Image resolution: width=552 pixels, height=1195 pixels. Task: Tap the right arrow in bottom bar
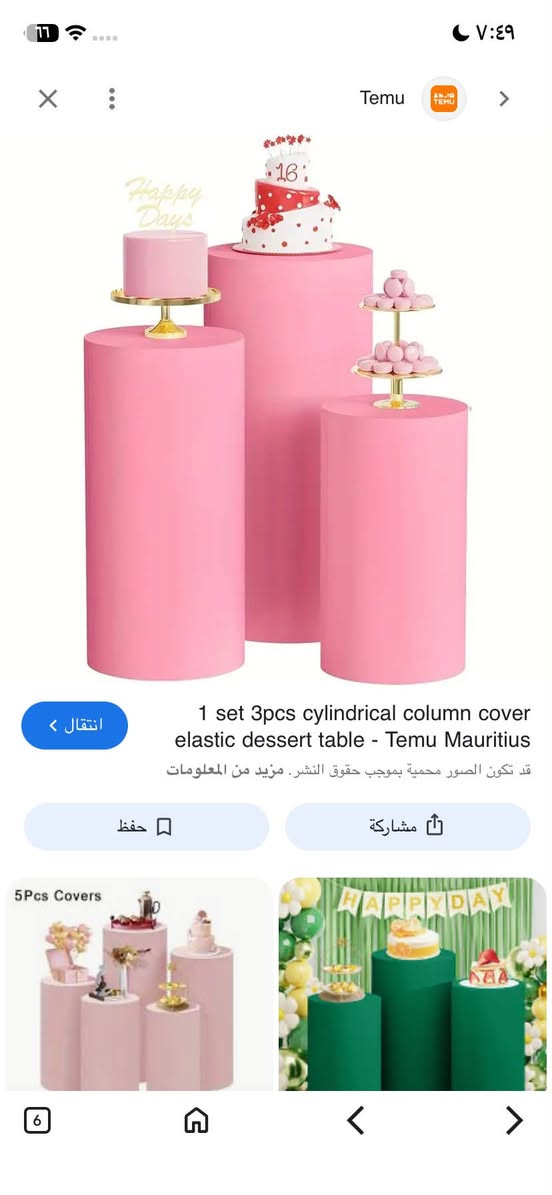(514, 1120)
